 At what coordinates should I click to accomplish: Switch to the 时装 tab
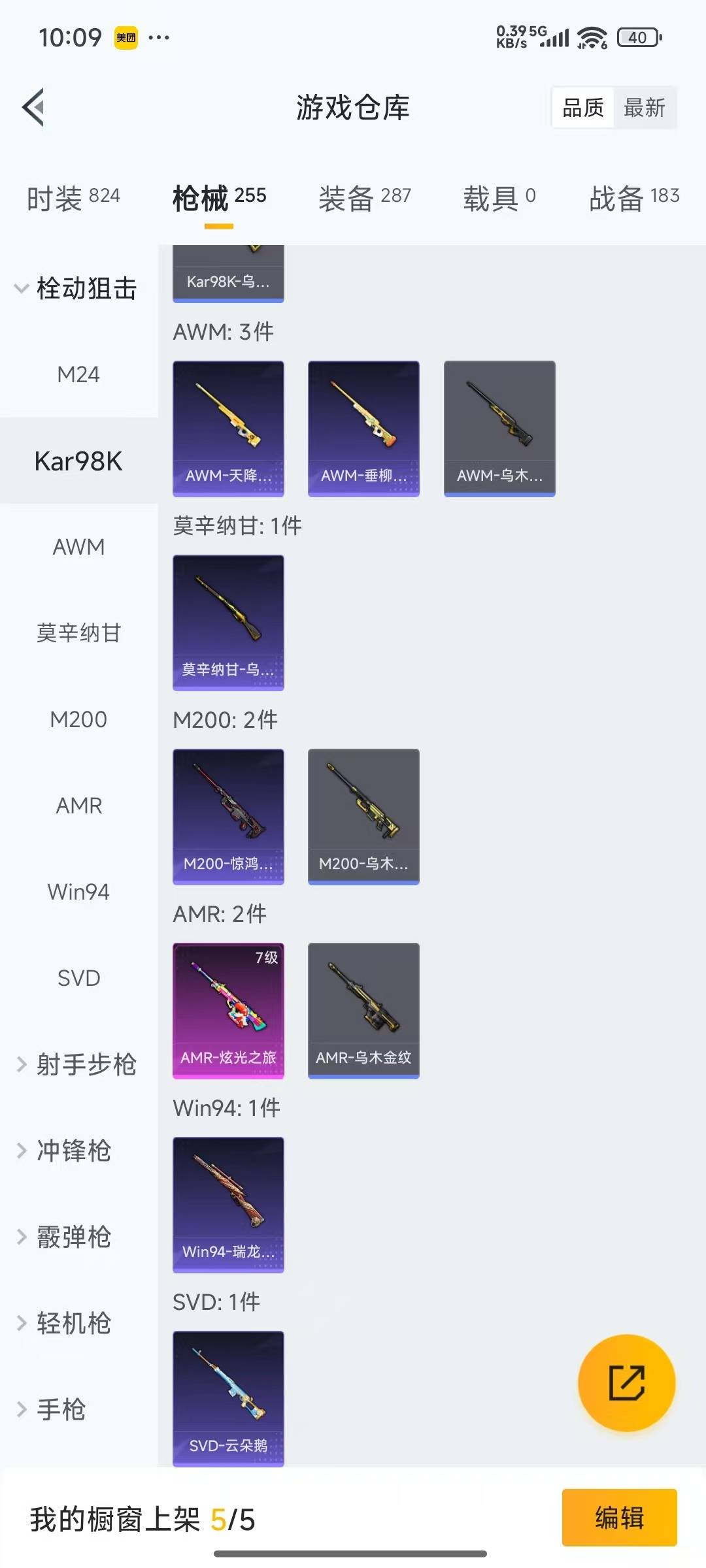(73, 197)
